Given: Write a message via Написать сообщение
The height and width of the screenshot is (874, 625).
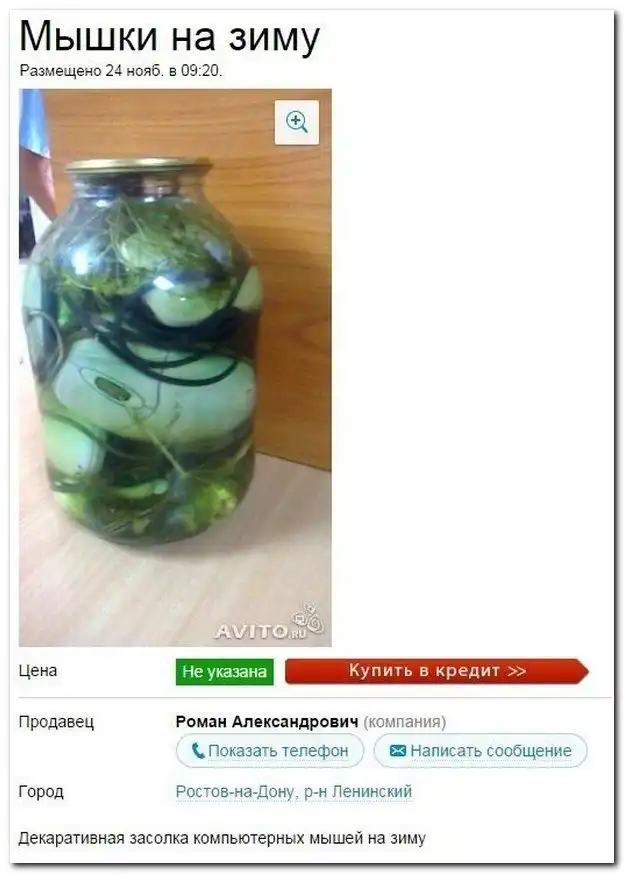Looking at the screenshot, I should (480, 751).
